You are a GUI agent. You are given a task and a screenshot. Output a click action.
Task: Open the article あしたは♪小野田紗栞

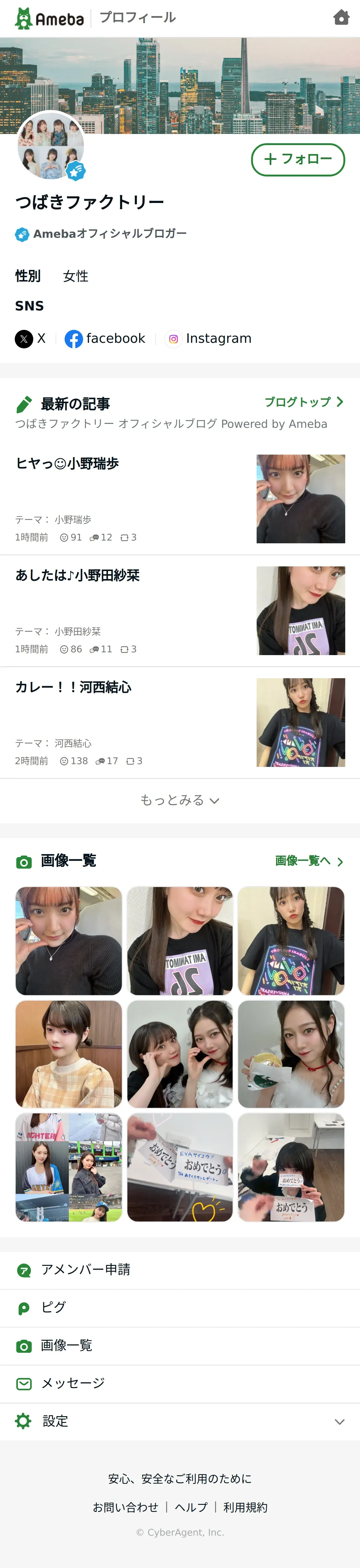pyautogui.click(x=180, y=611)
